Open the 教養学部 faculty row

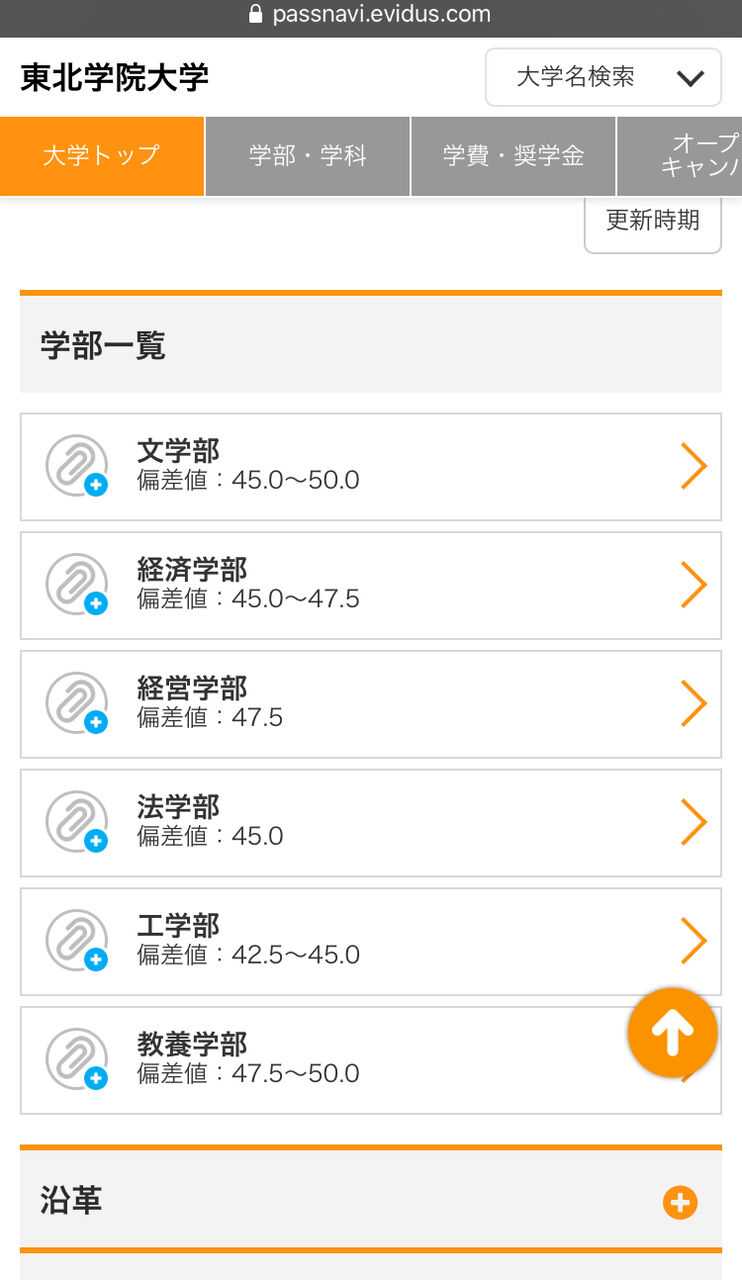371,1061
